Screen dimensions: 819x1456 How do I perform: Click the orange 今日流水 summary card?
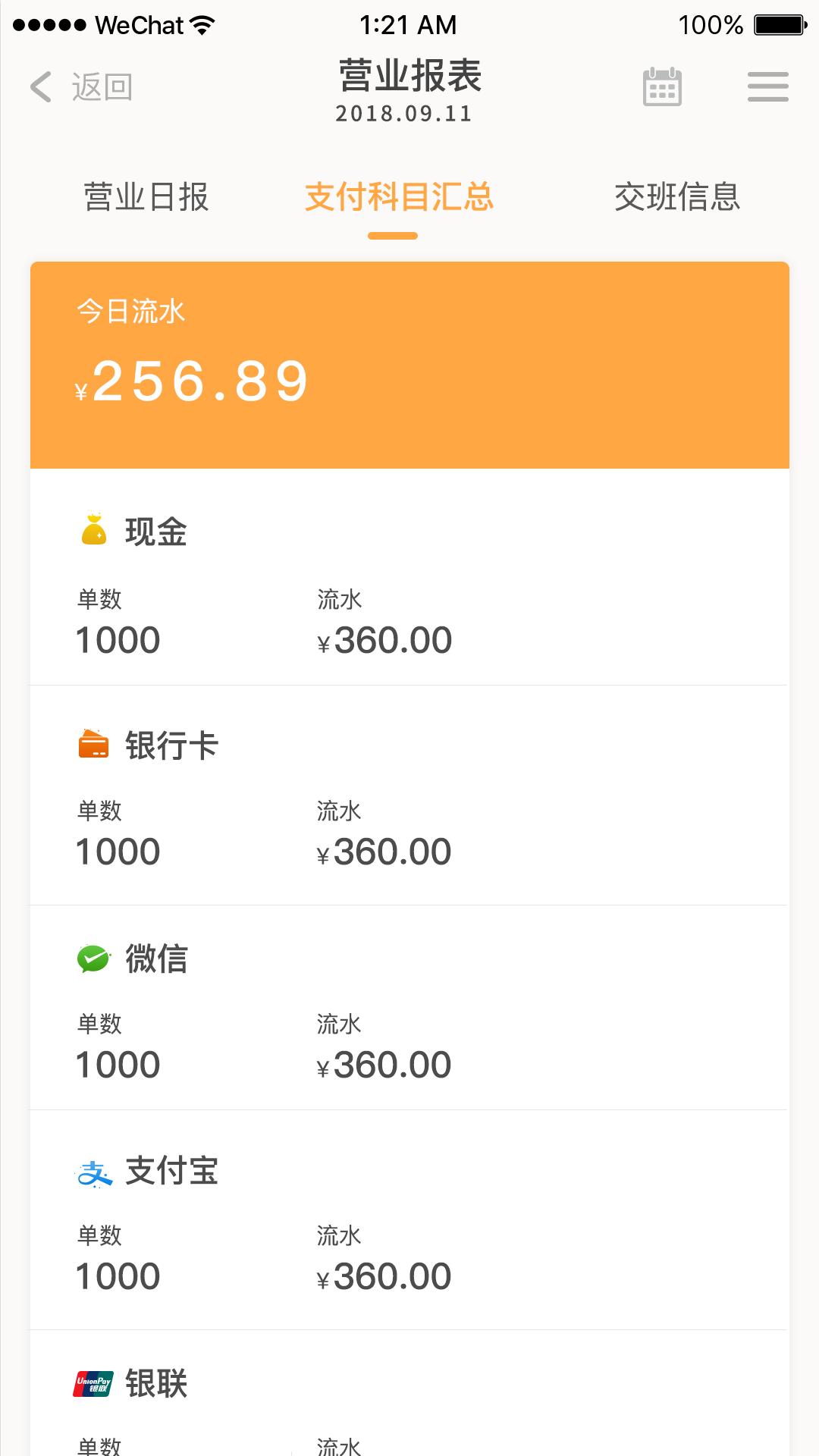tap(409, 364)
